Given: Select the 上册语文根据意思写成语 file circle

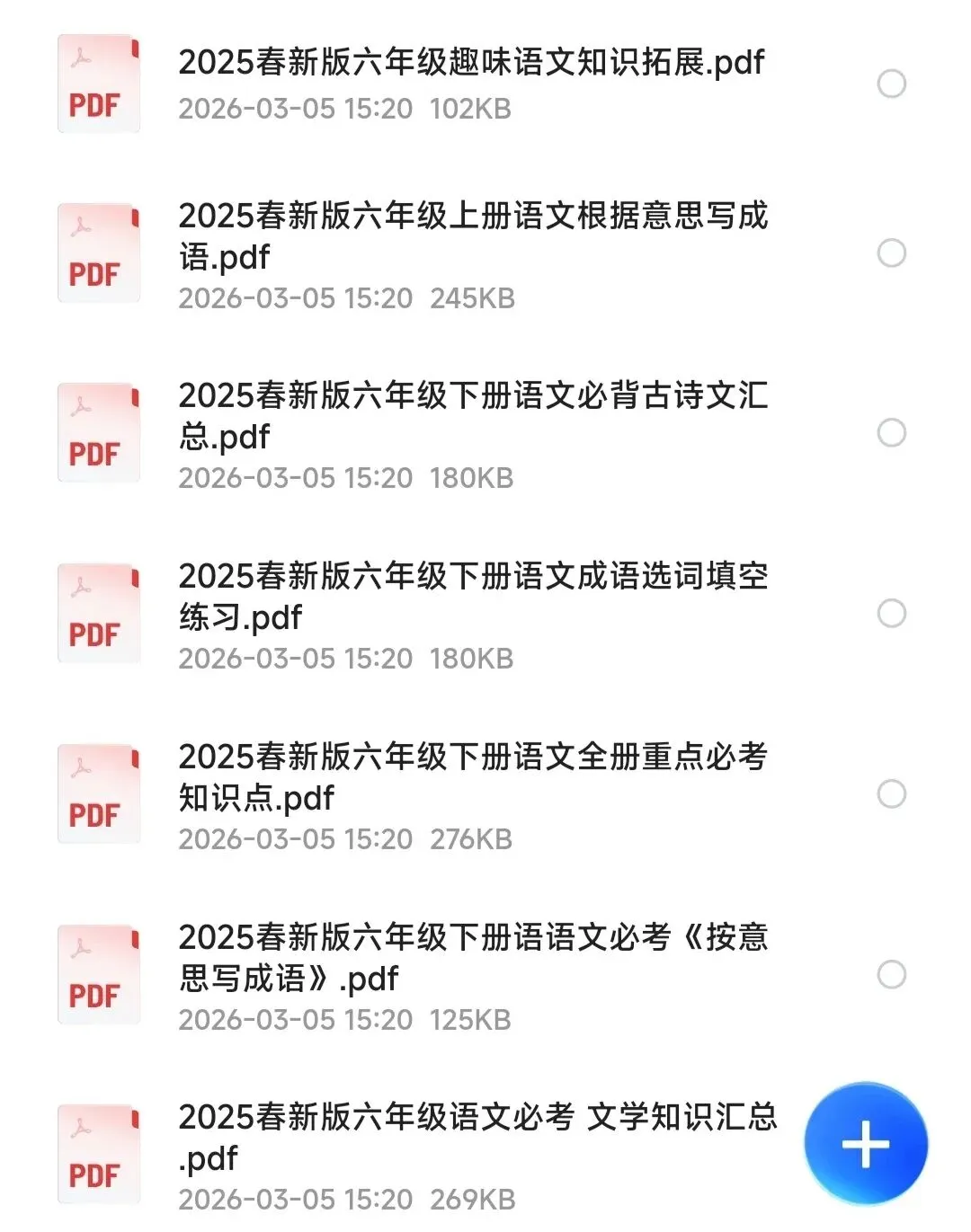Looking at the screenshot, I should click(x=891, y=253).
